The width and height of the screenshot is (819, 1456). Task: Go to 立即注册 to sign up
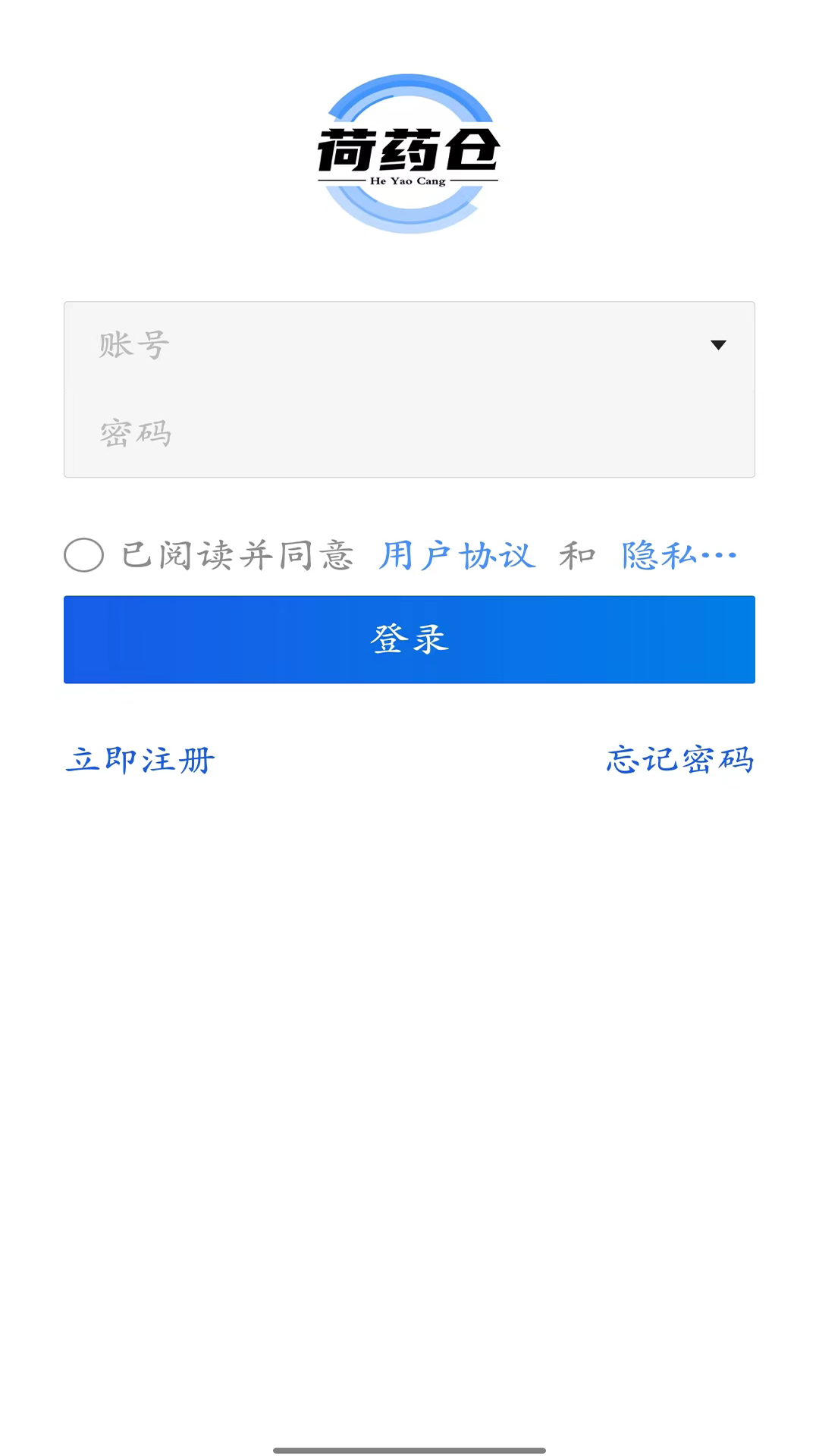point(140,760)
